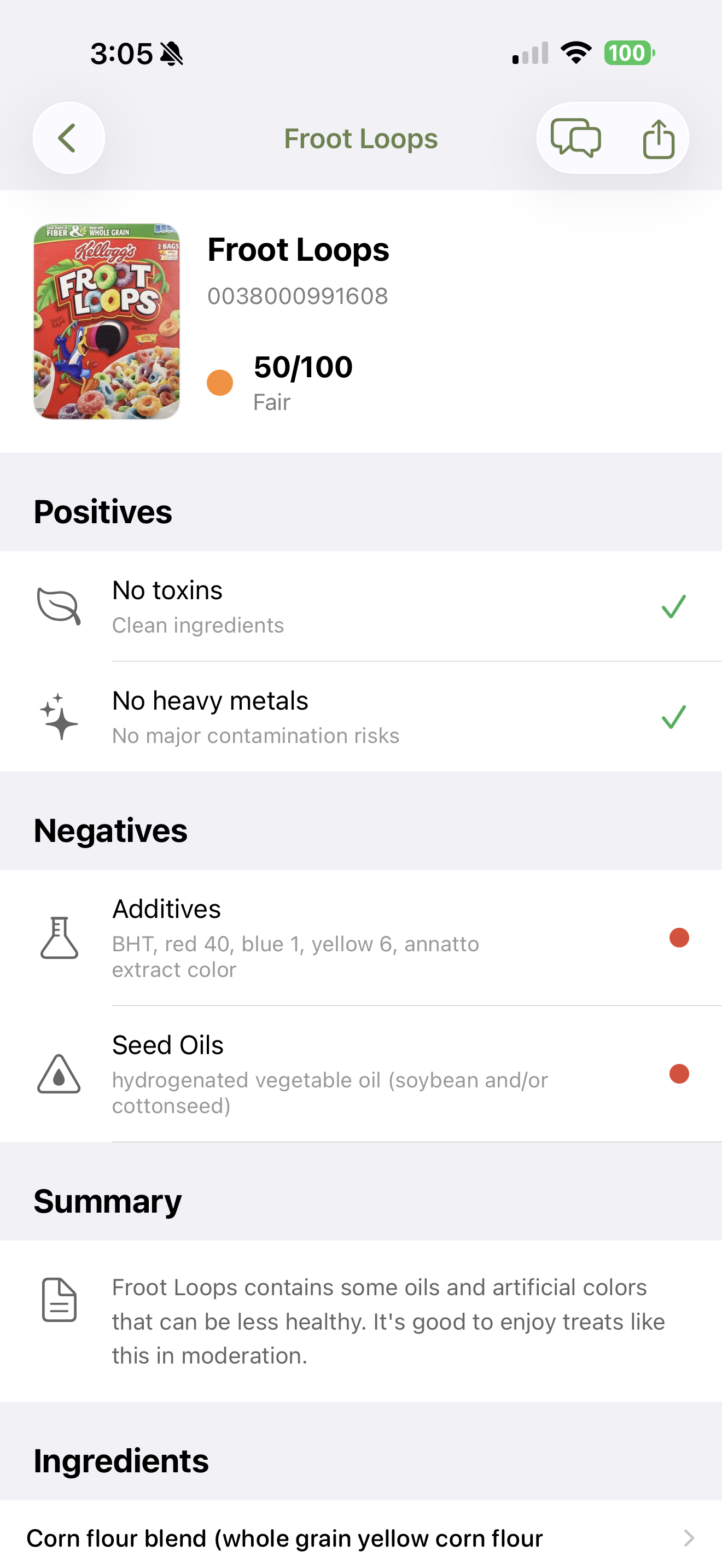Screen dimensions: 722x1568
Task: Expand the ingredients Corn flour blend row
Action: tap(286, 1537)
